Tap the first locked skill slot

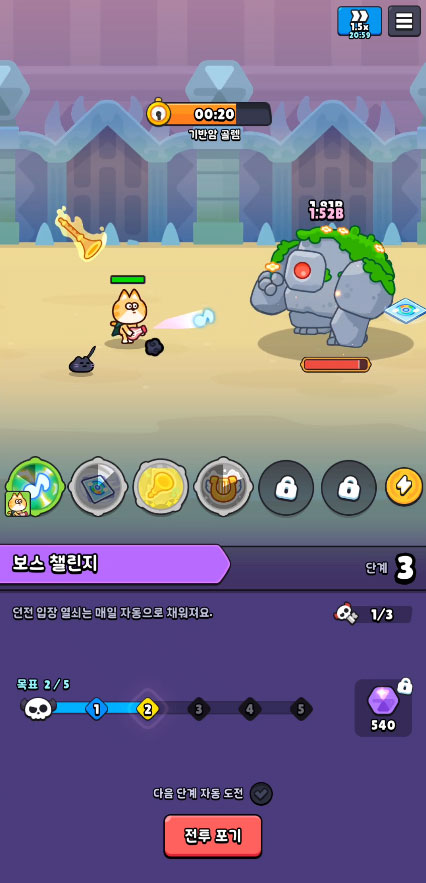(286, 488)
